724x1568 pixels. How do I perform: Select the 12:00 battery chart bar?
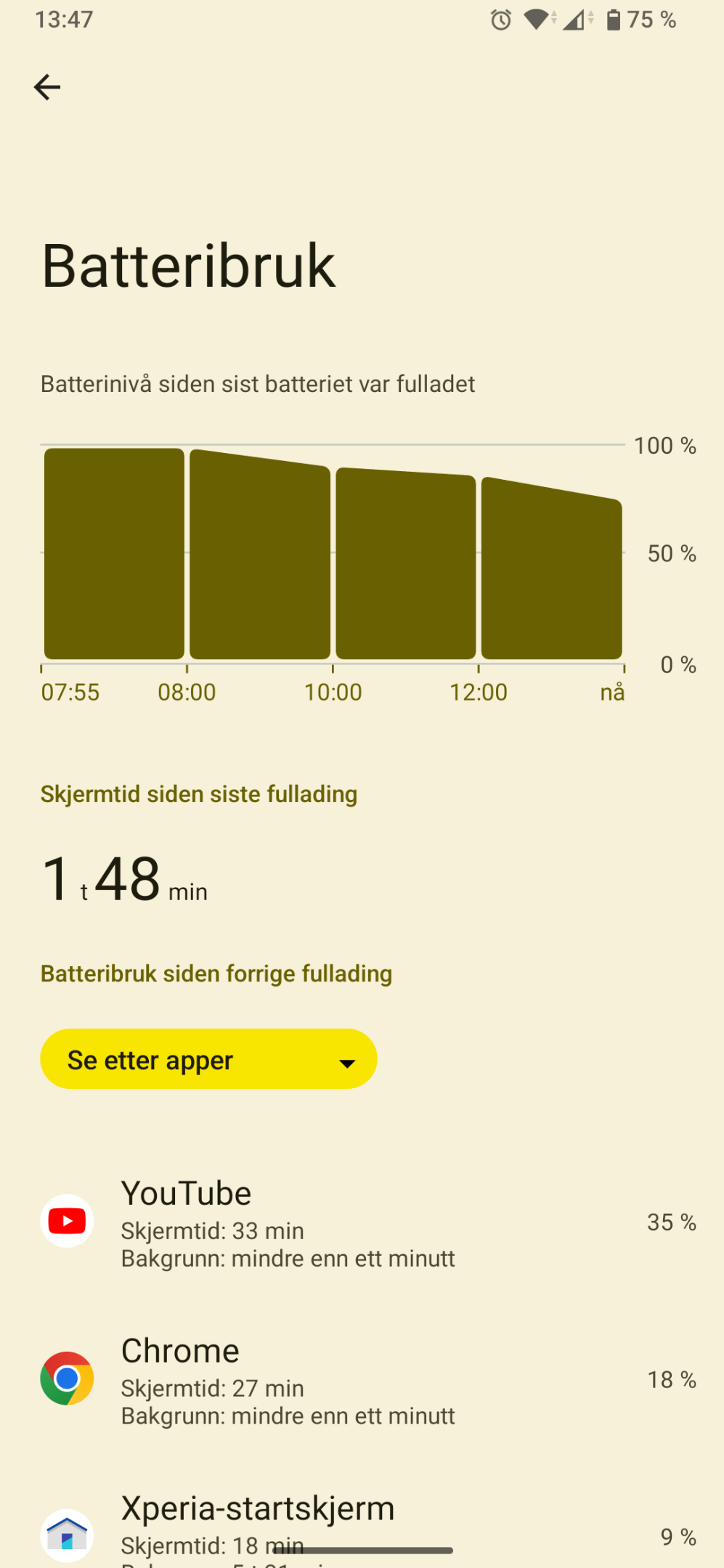552,568
